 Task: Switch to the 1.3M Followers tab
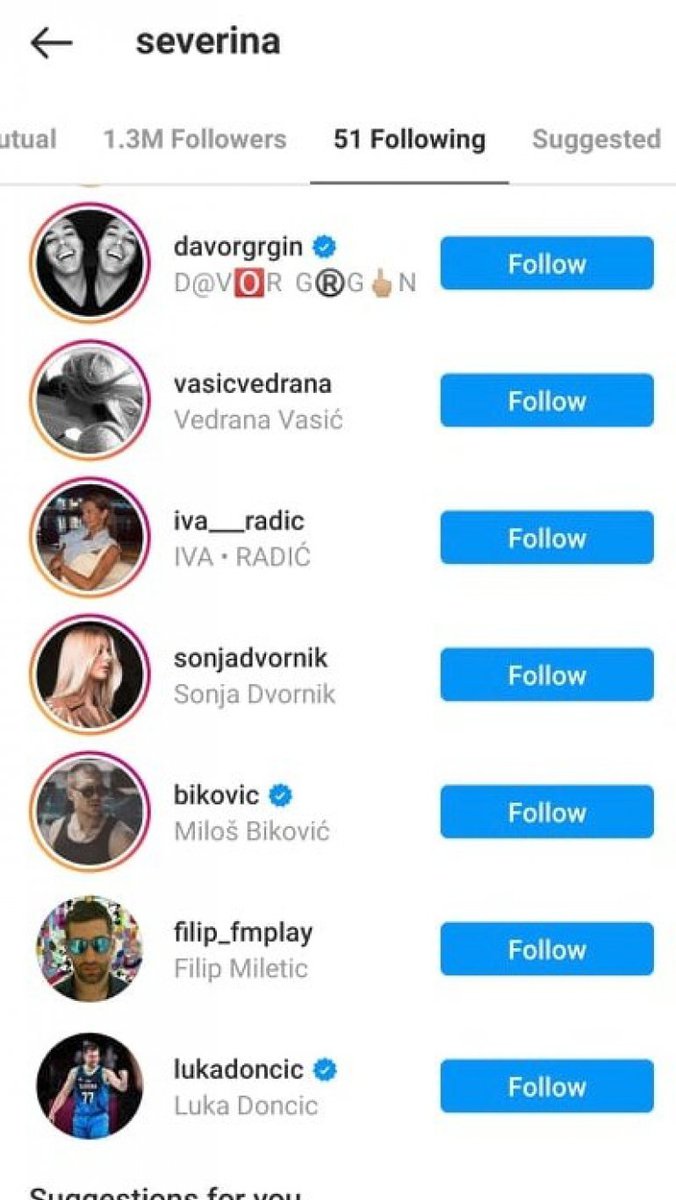pos(194,139)
